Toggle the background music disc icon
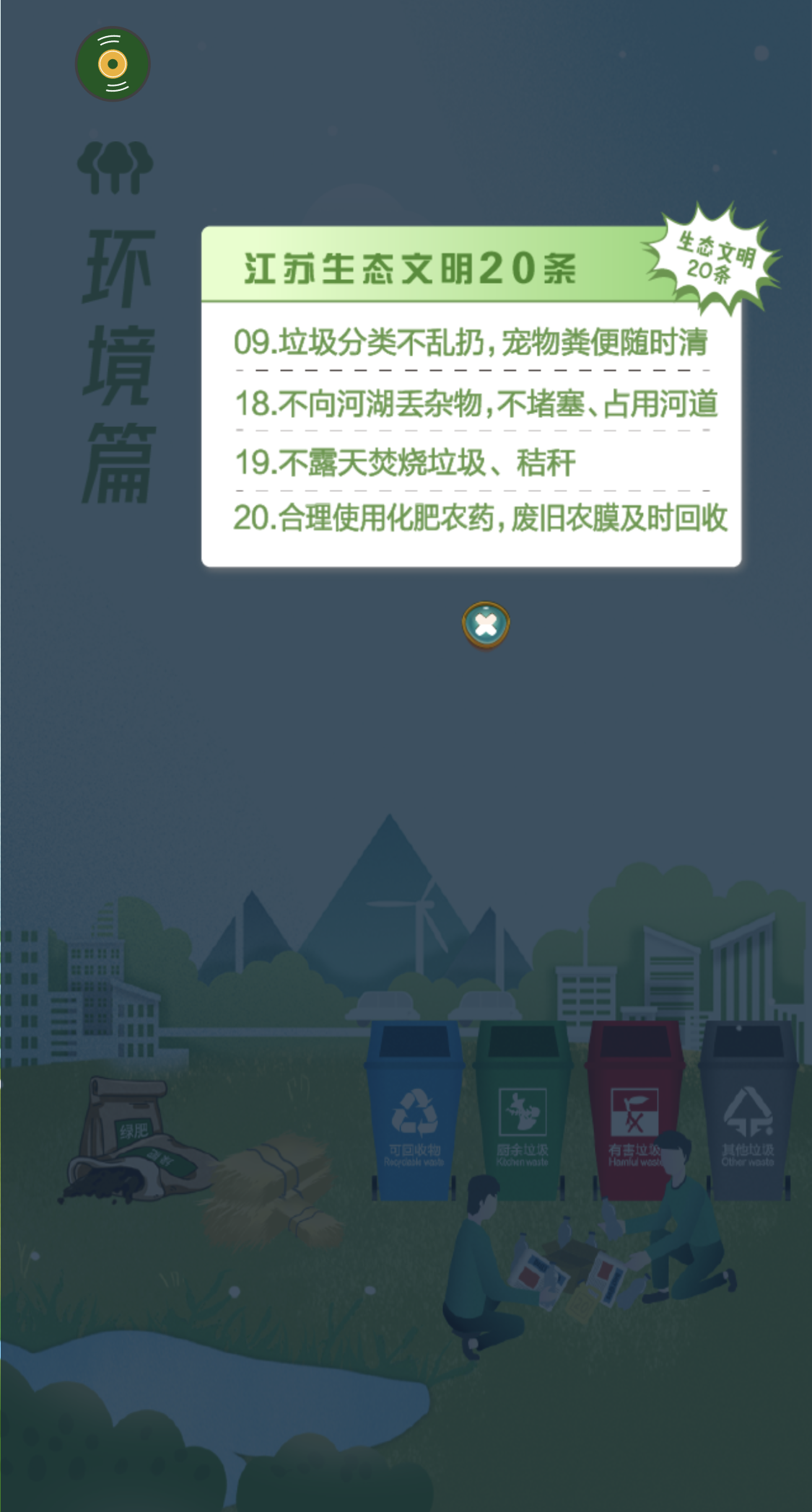Viewport: 812px width, 1512px height. click(113, 64)
